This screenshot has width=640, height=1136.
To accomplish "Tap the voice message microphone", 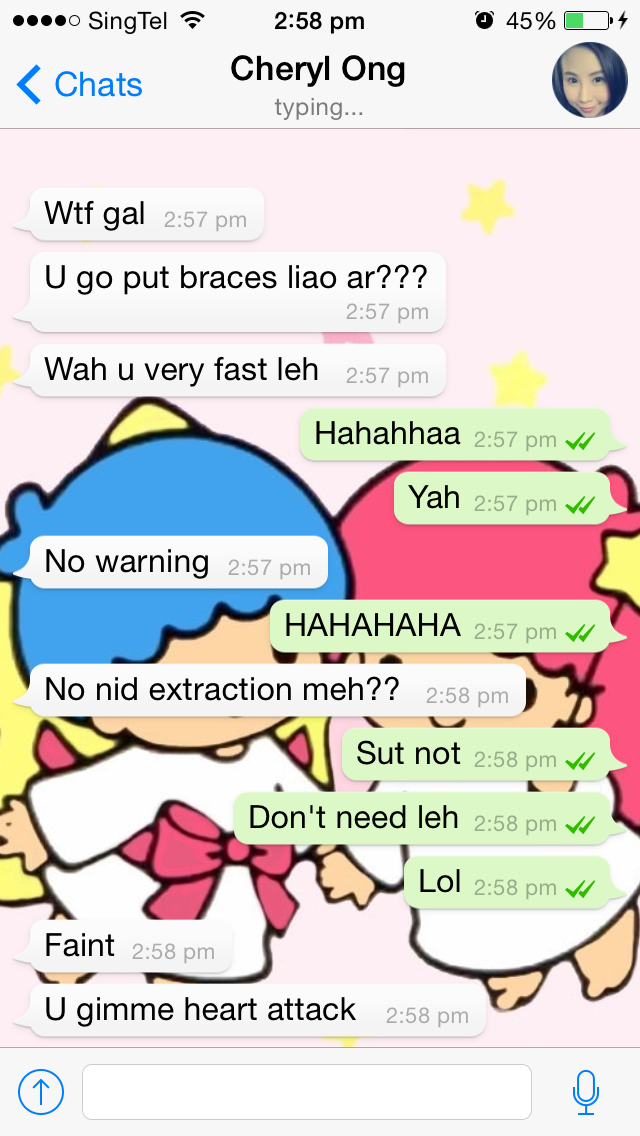I will (x=587, y=1092).
